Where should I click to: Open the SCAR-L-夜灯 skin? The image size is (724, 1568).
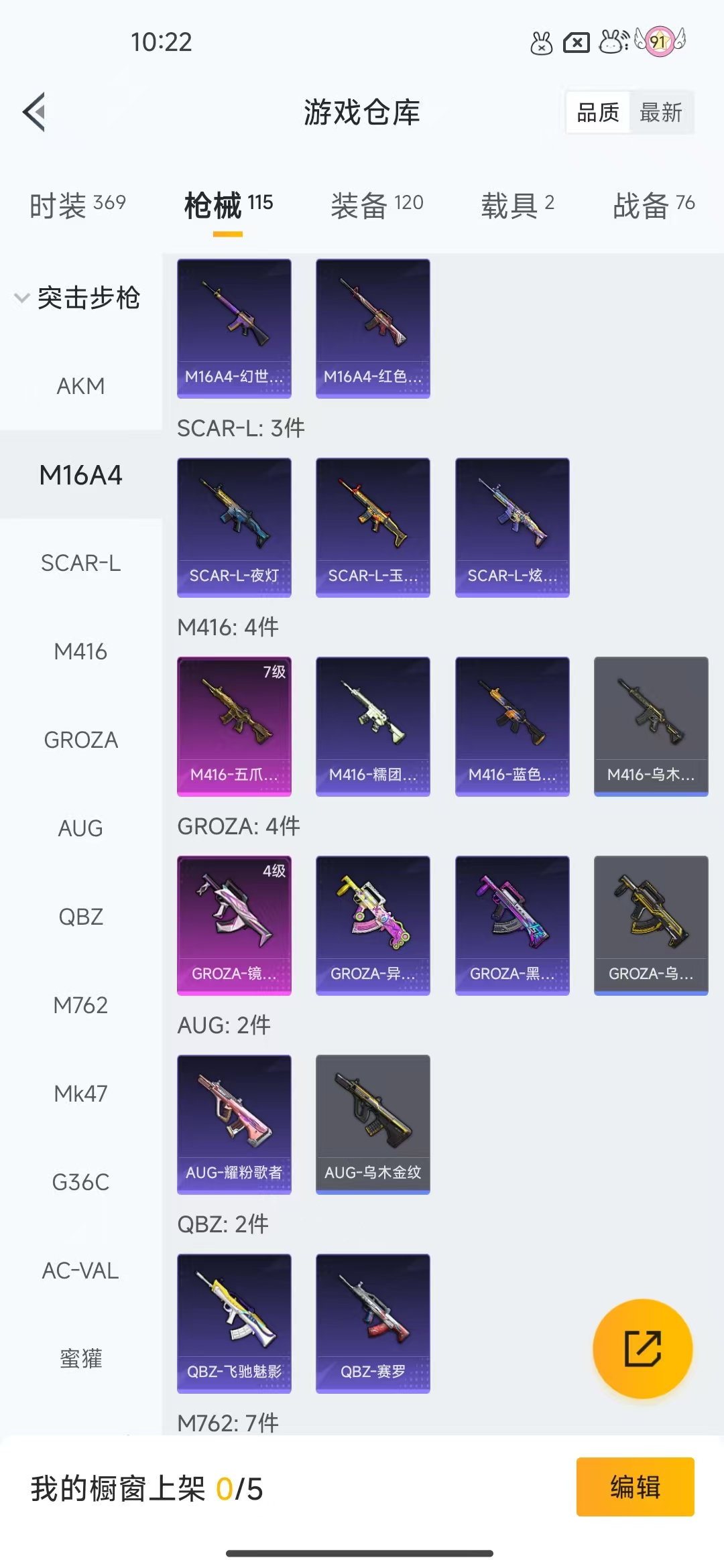click(x=234, y=527)
